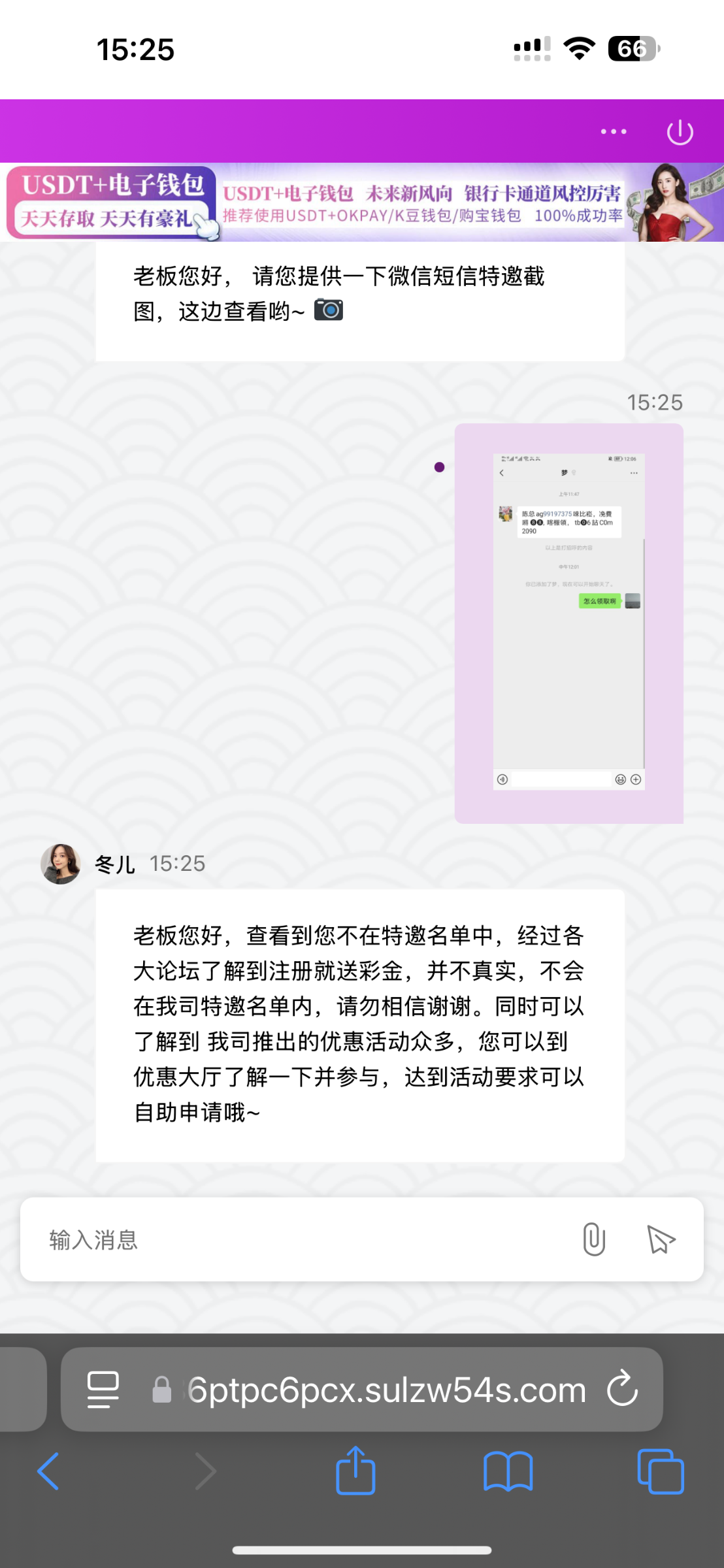Show all open Safari tabs
This screenshot has width=724, height=1568.
660,1471
